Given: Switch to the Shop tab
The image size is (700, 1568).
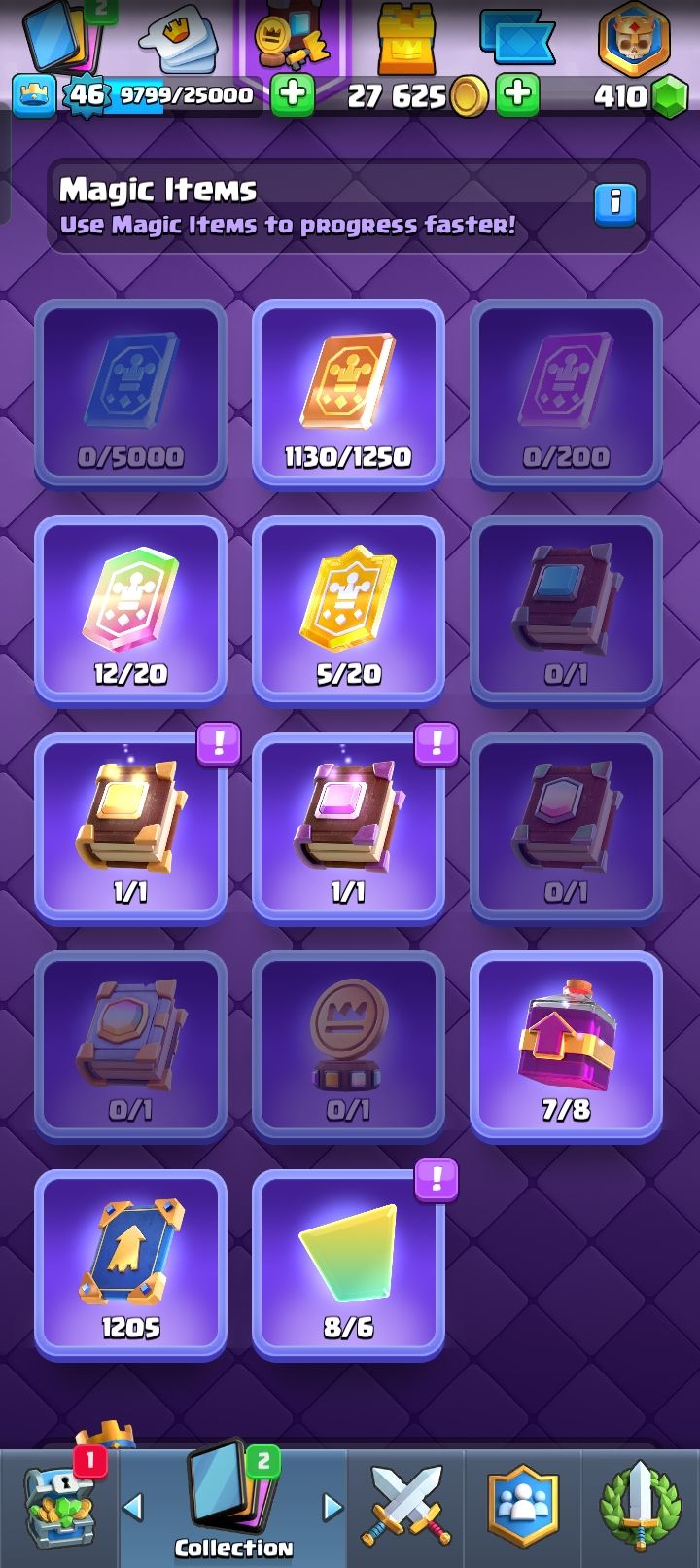Looking at the screenshot, I should (x=60, y=1508).
